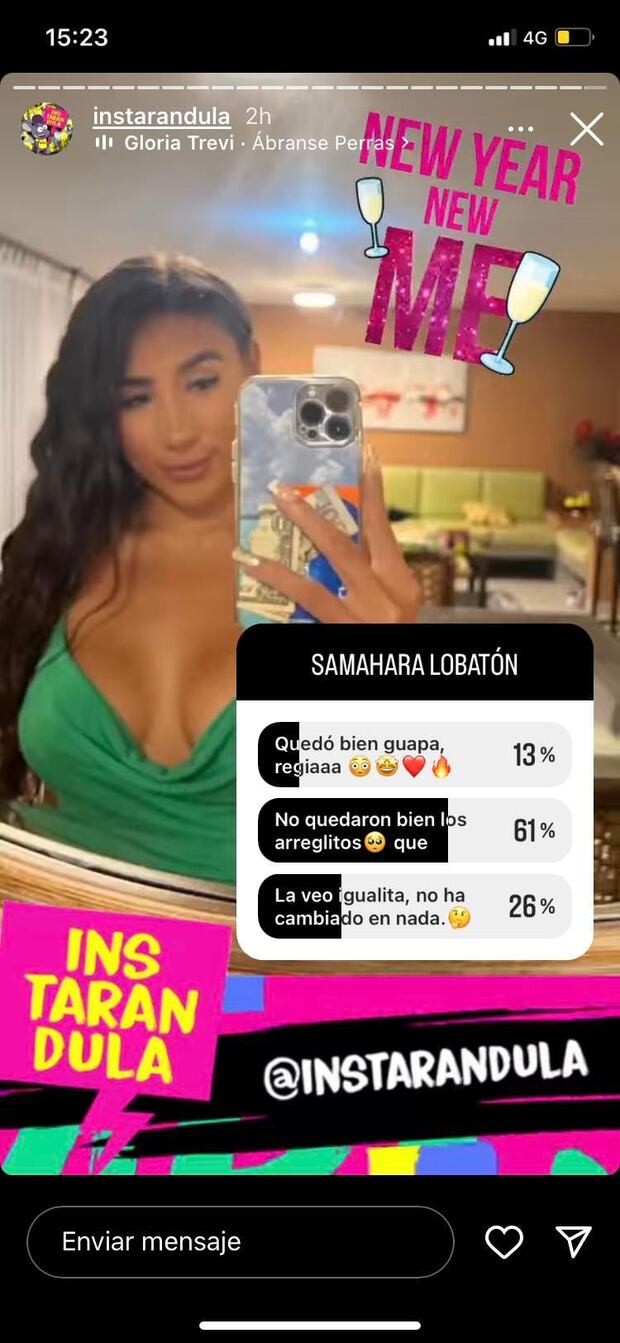Image resolution: width=620 pixels, height=1343 pixels.
Task: Like this story with the heart
Action: click(504, 1242)
